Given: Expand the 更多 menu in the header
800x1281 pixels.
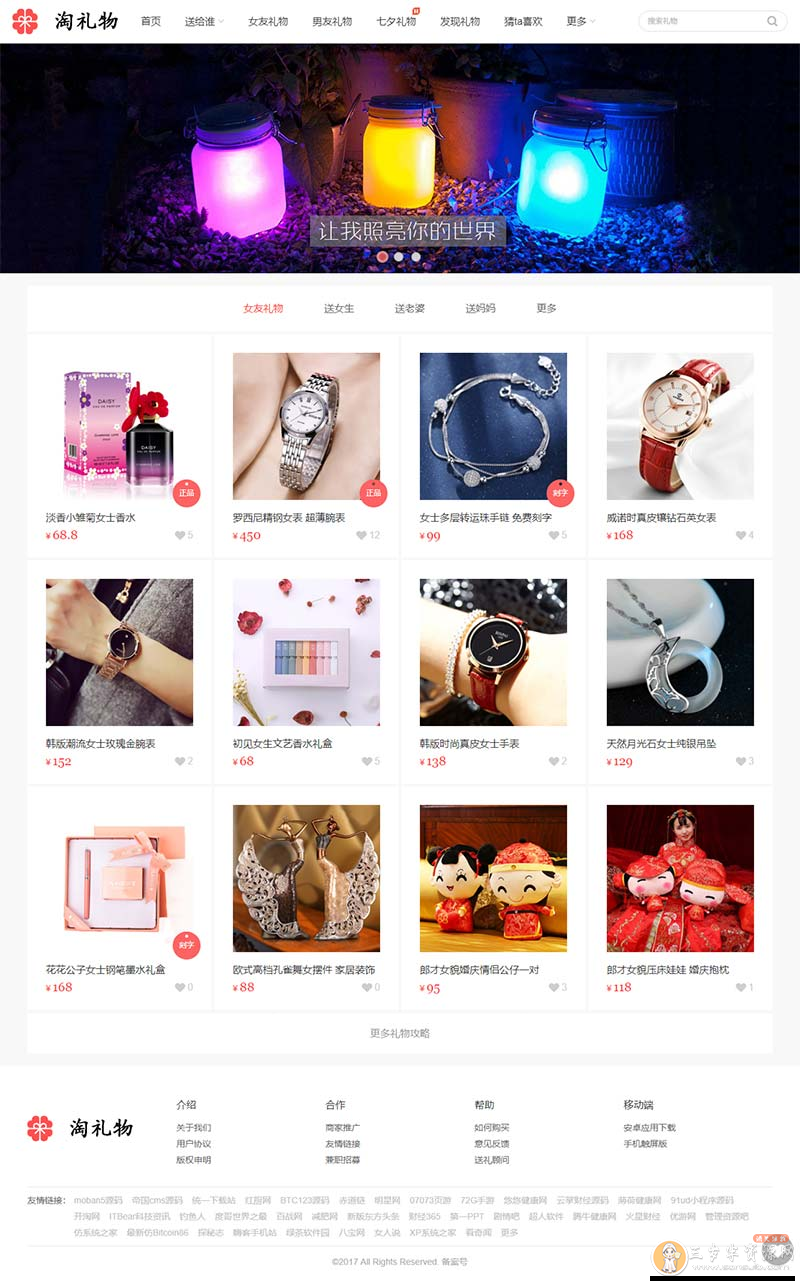Looking at the screenshot, I should coord(580,21).
